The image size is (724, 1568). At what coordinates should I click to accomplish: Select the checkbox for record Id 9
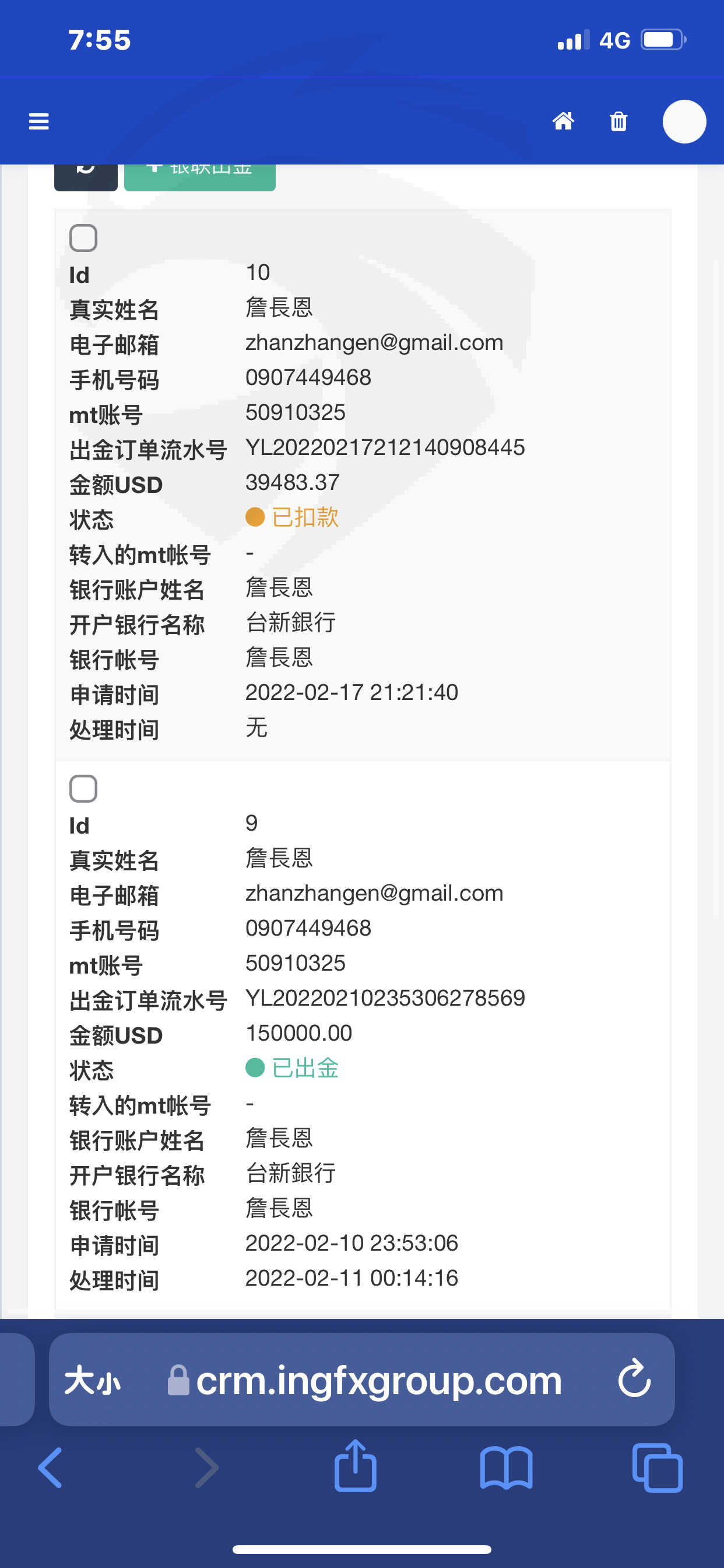83,789
